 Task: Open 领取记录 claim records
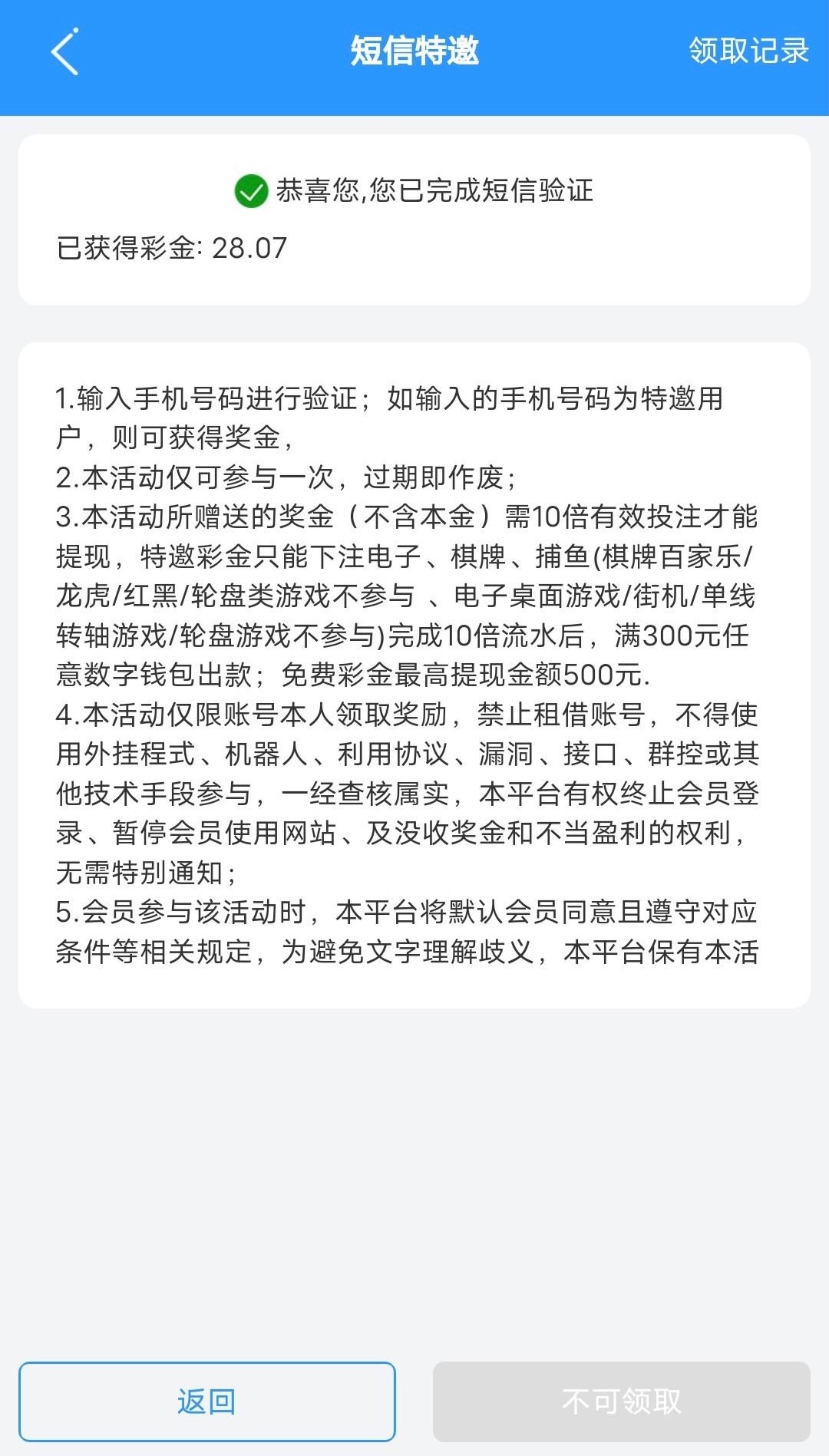(x=748, y=51)
